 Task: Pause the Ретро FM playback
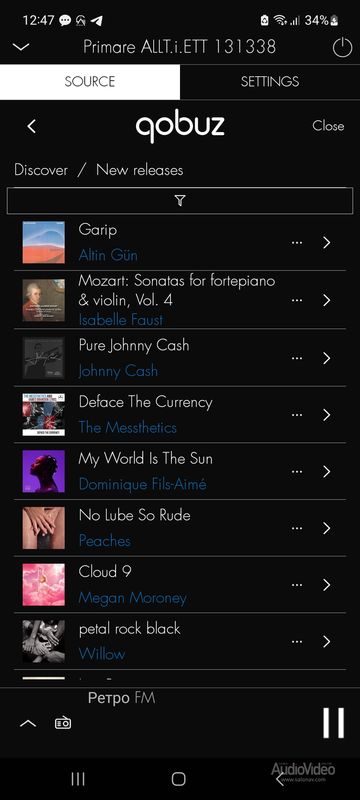[x=333, y=722]
